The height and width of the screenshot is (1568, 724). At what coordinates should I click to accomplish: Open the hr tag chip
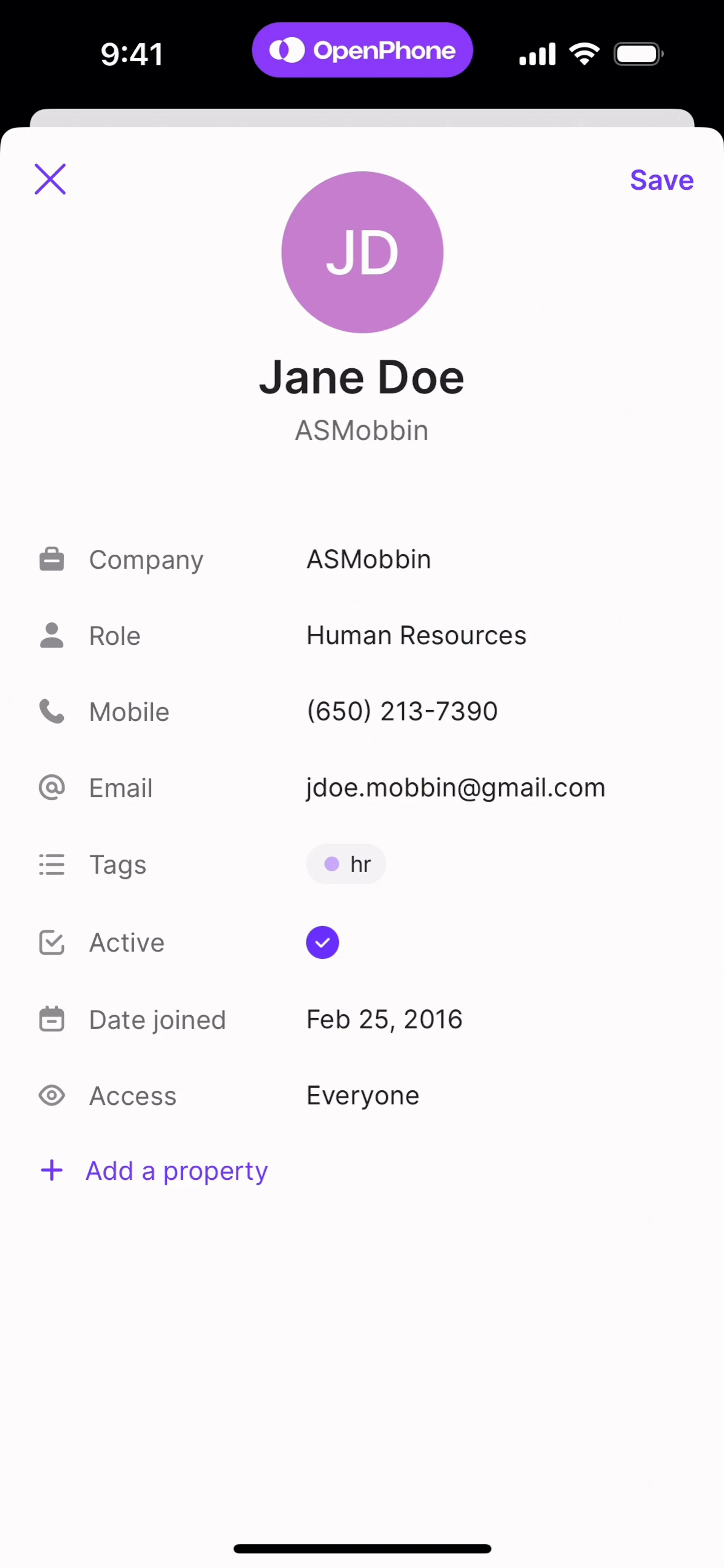[x=347, y=864]
